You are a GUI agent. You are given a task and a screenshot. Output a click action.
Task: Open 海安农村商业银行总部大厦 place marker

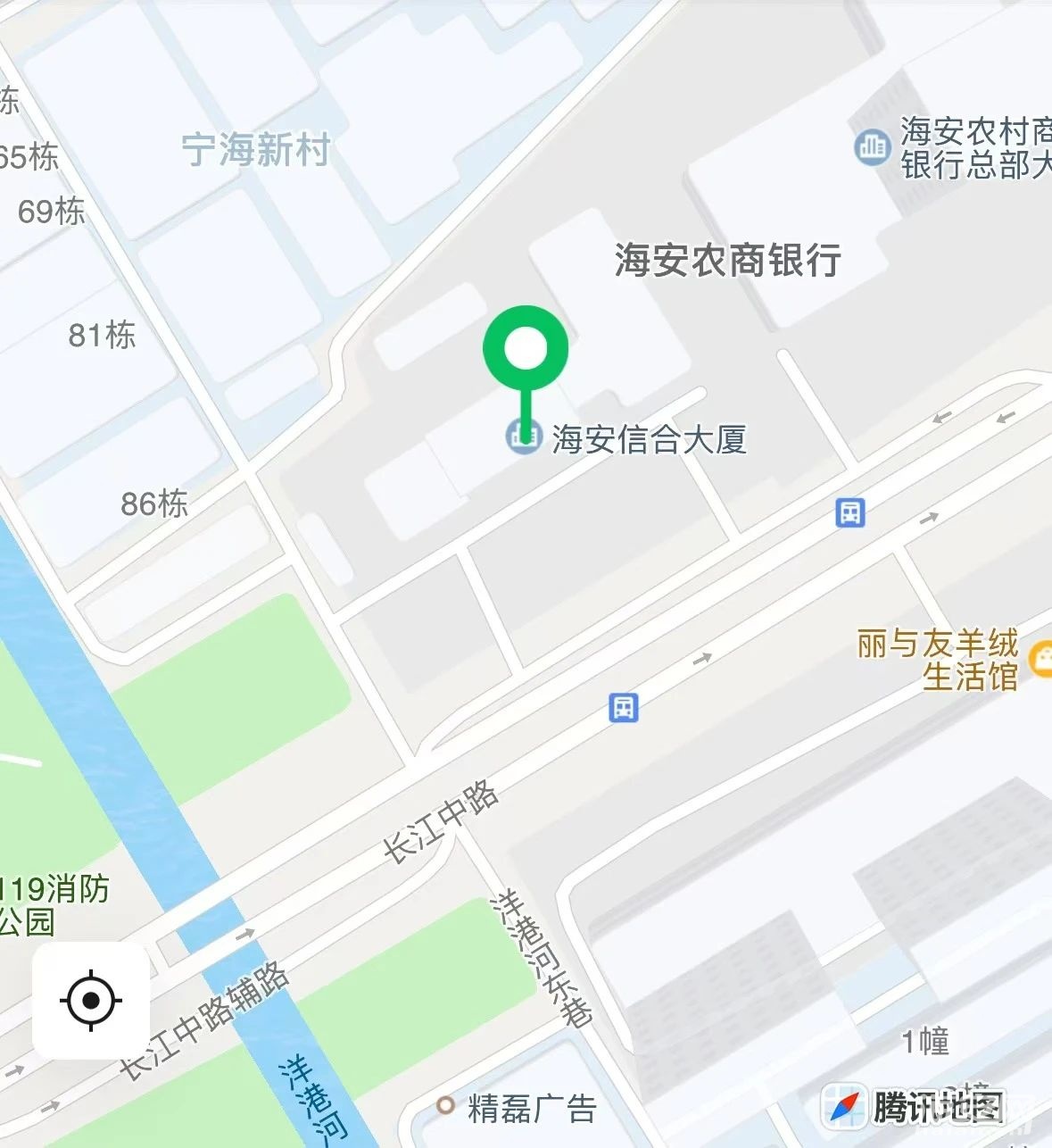coord(872,146)
